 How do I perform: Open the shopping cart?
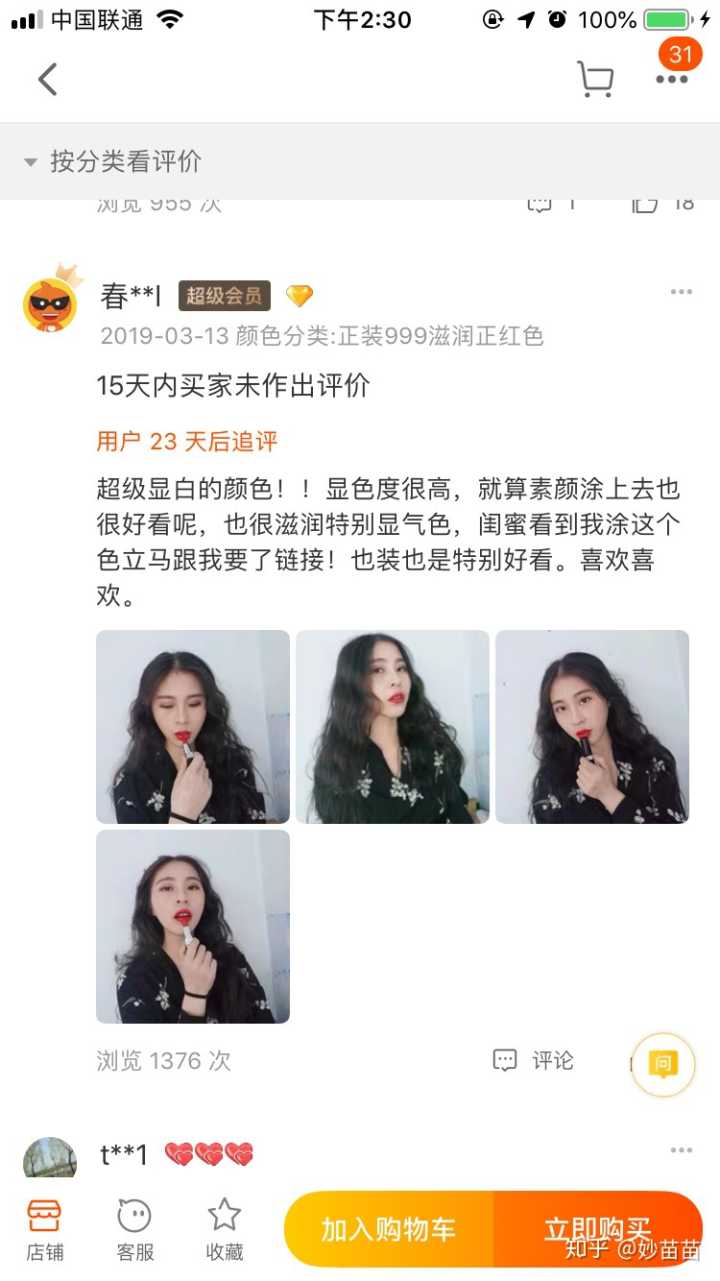coord(595,79)
